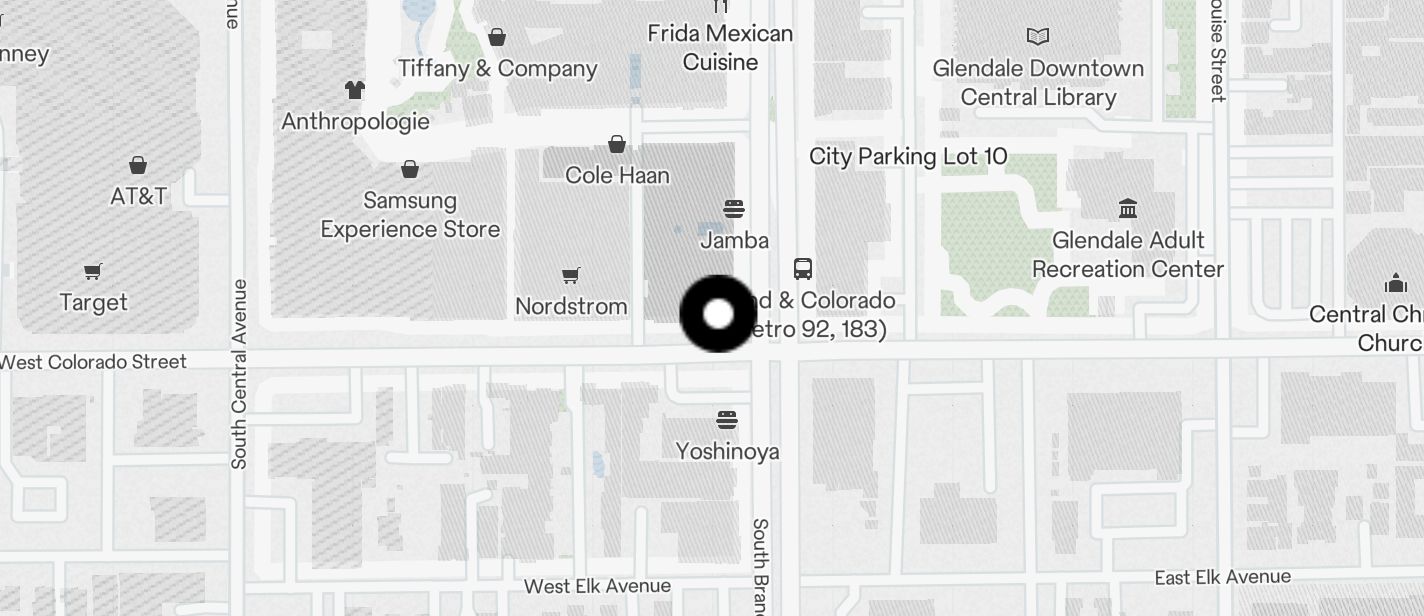The height and width of the screenshot is (616, 1424).
Task: Select the Nordstrom shopping cart marker
Action: [571, 275]
